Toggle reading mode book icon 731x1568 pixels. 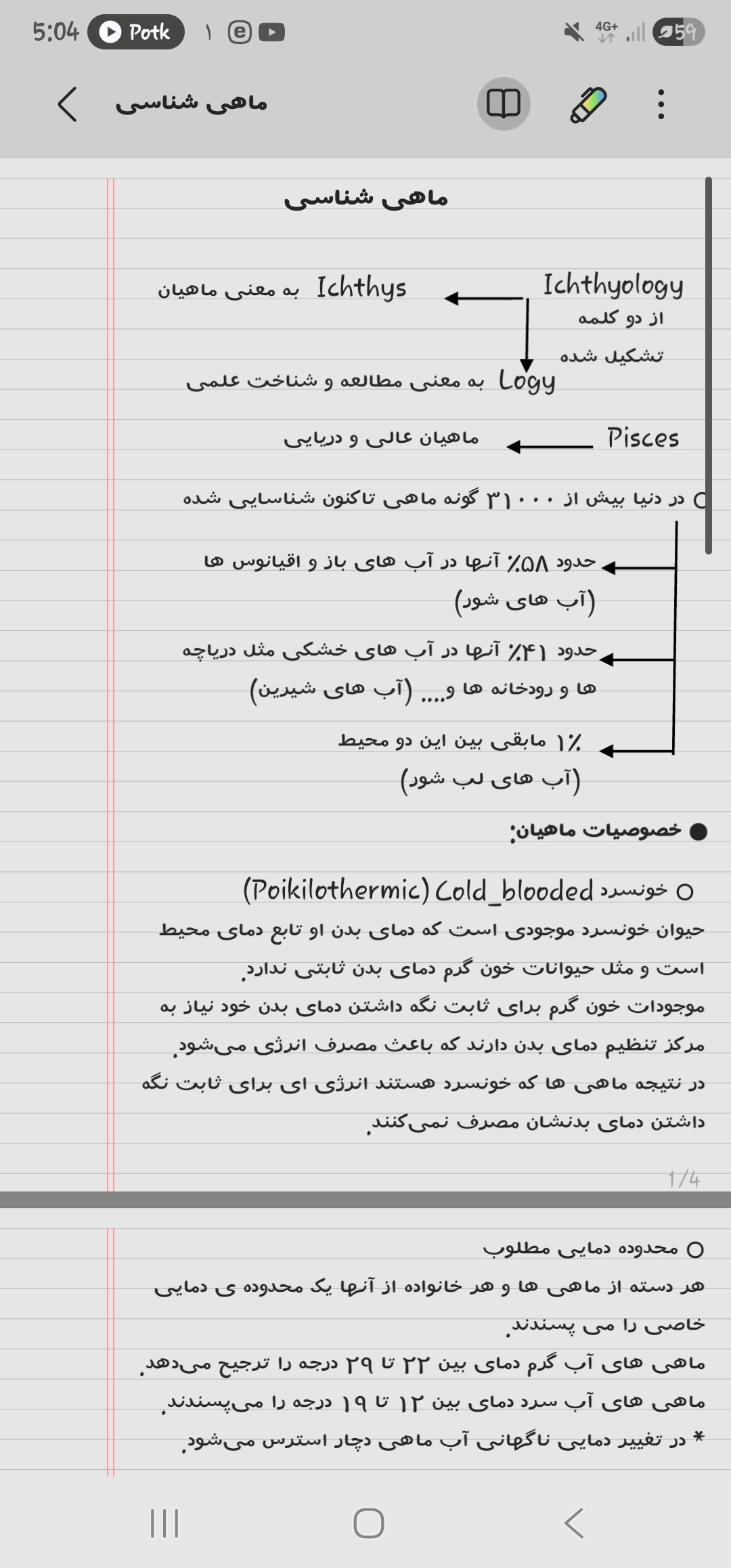click(x=504, y=104)
